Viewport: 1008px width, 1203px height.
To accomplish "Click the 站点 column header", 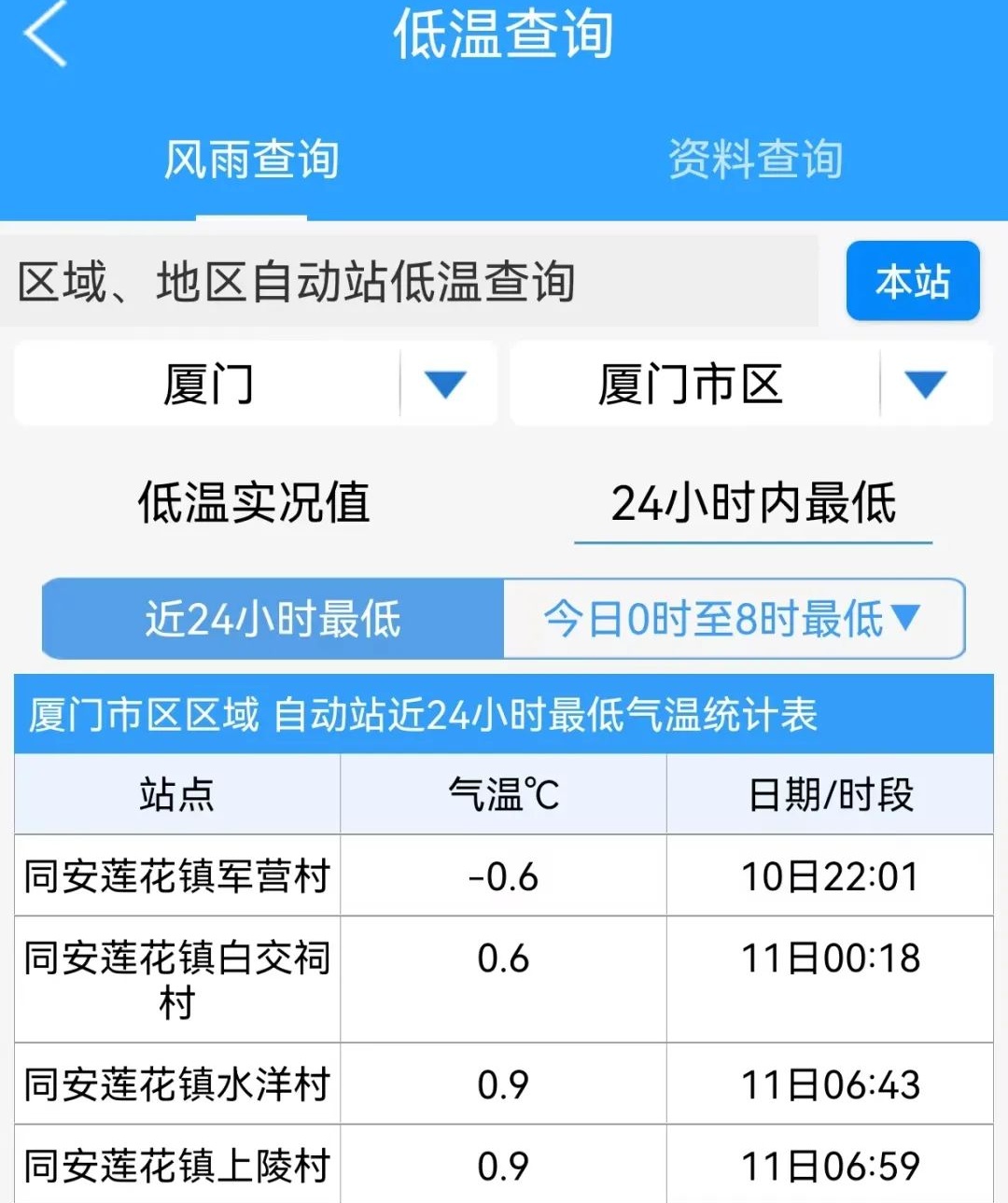I will pos(177,794).
